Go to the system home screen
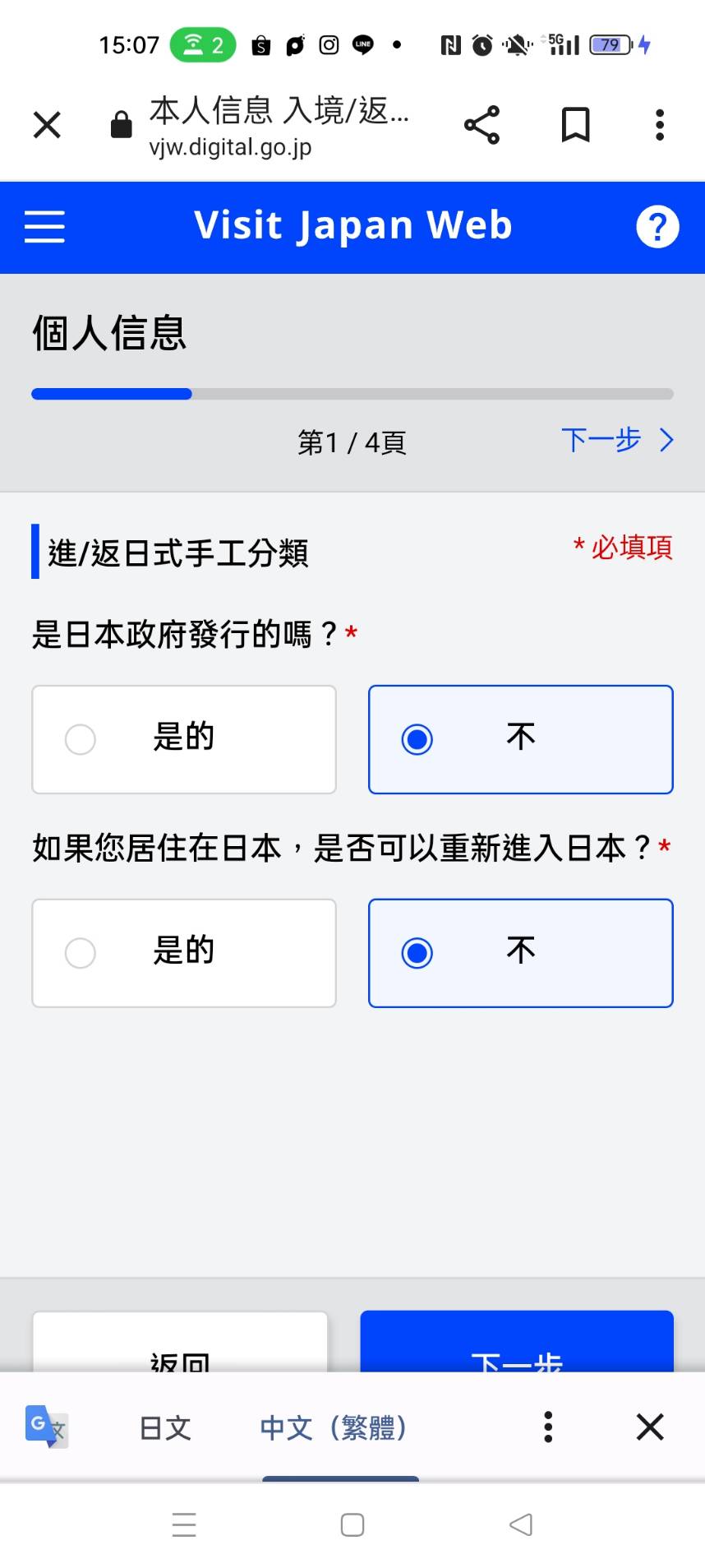 click(352, 1525)
